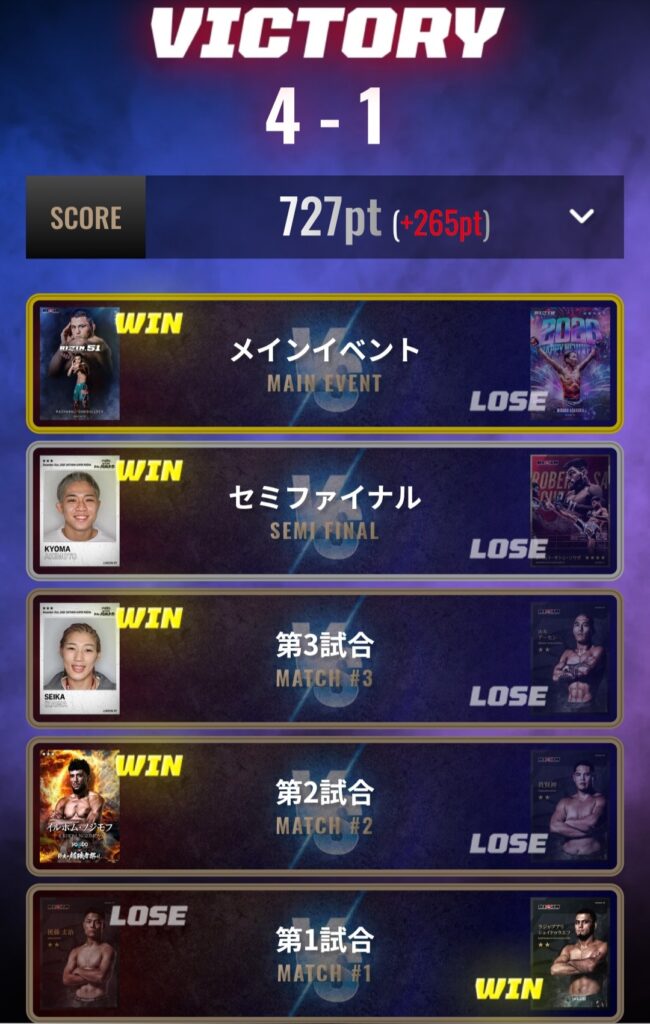
Task: Open the メインイベント main event card
Action: [325, 363]
